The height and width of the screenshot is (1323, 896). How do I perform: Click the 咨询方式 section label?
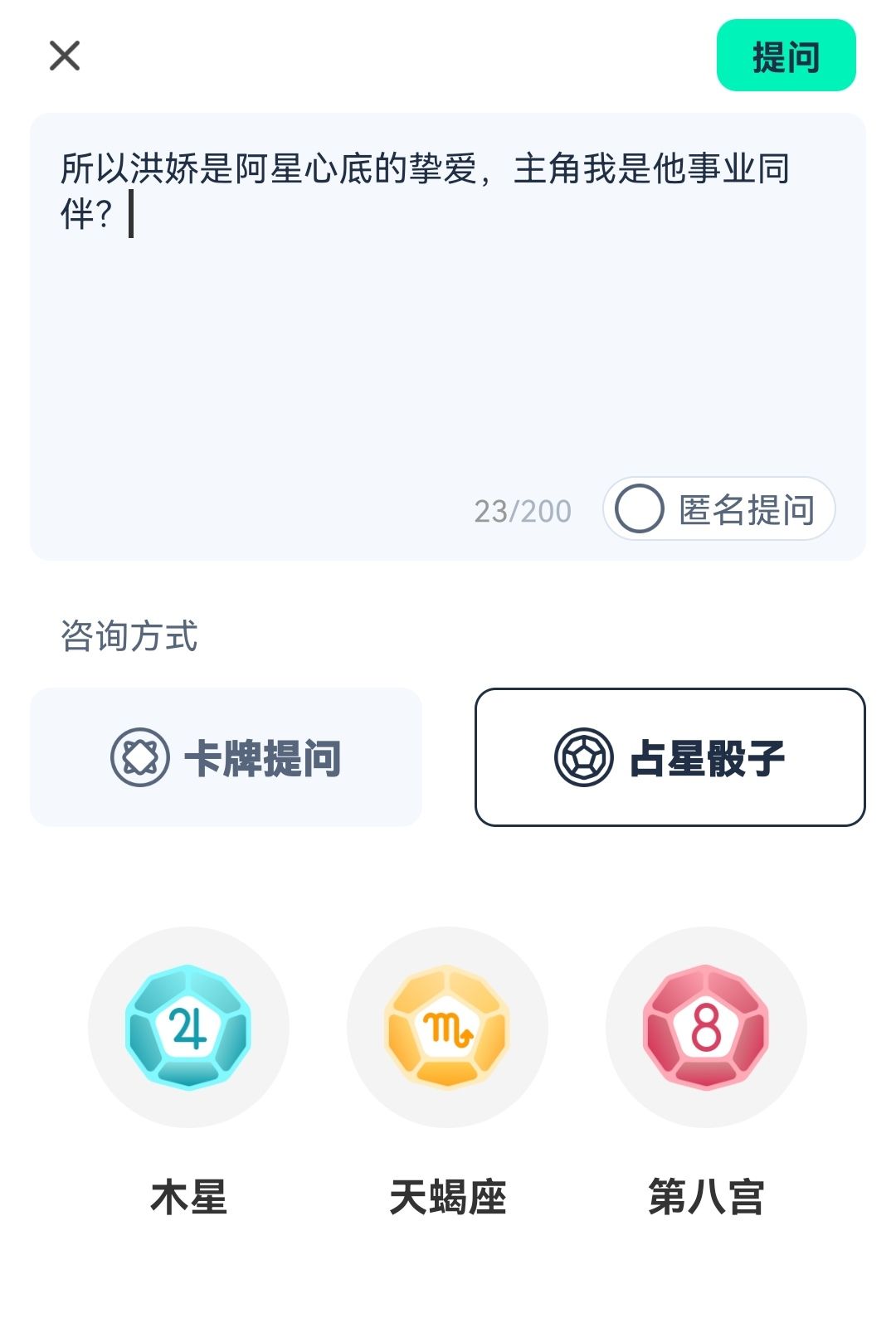130,634
